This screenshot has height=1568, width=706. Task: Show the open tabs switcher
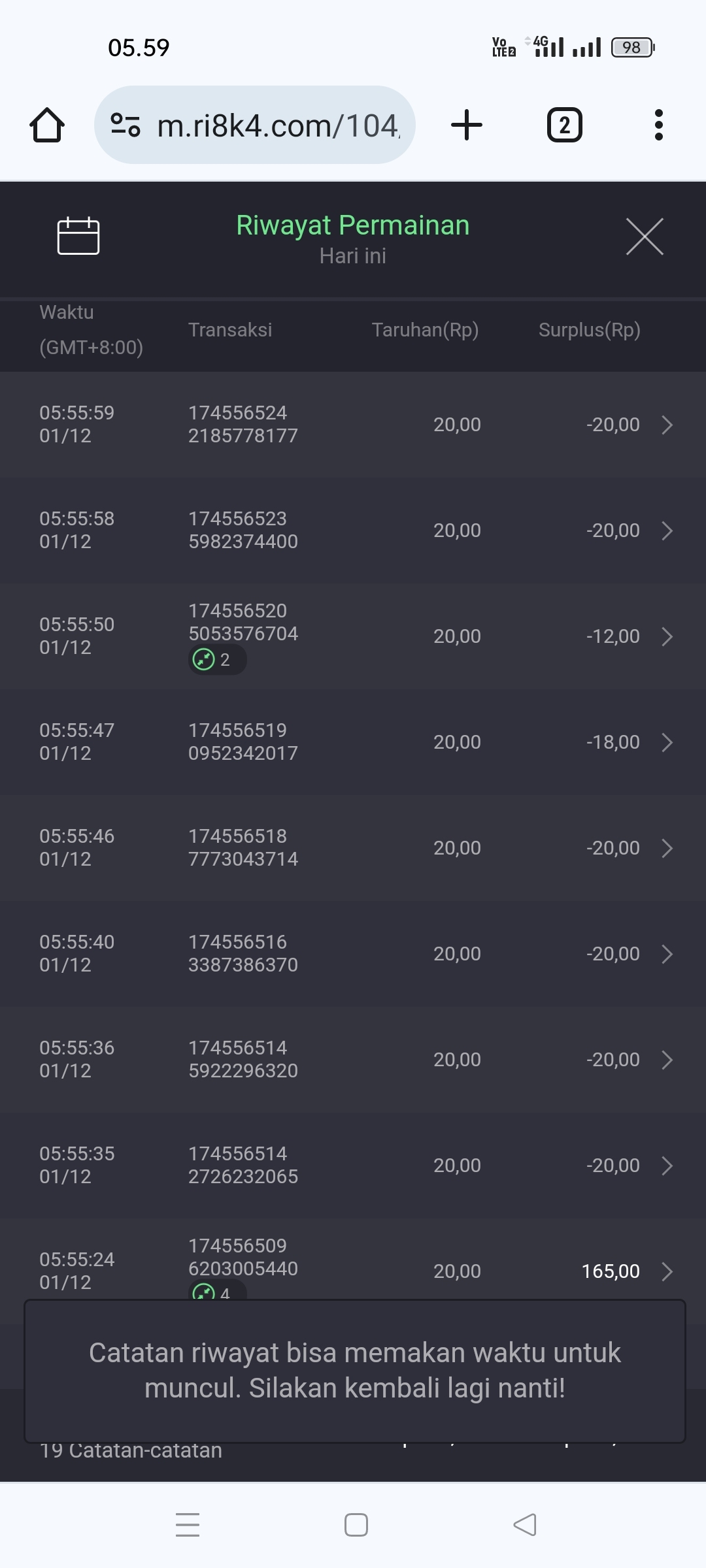[x=564, y=125]
